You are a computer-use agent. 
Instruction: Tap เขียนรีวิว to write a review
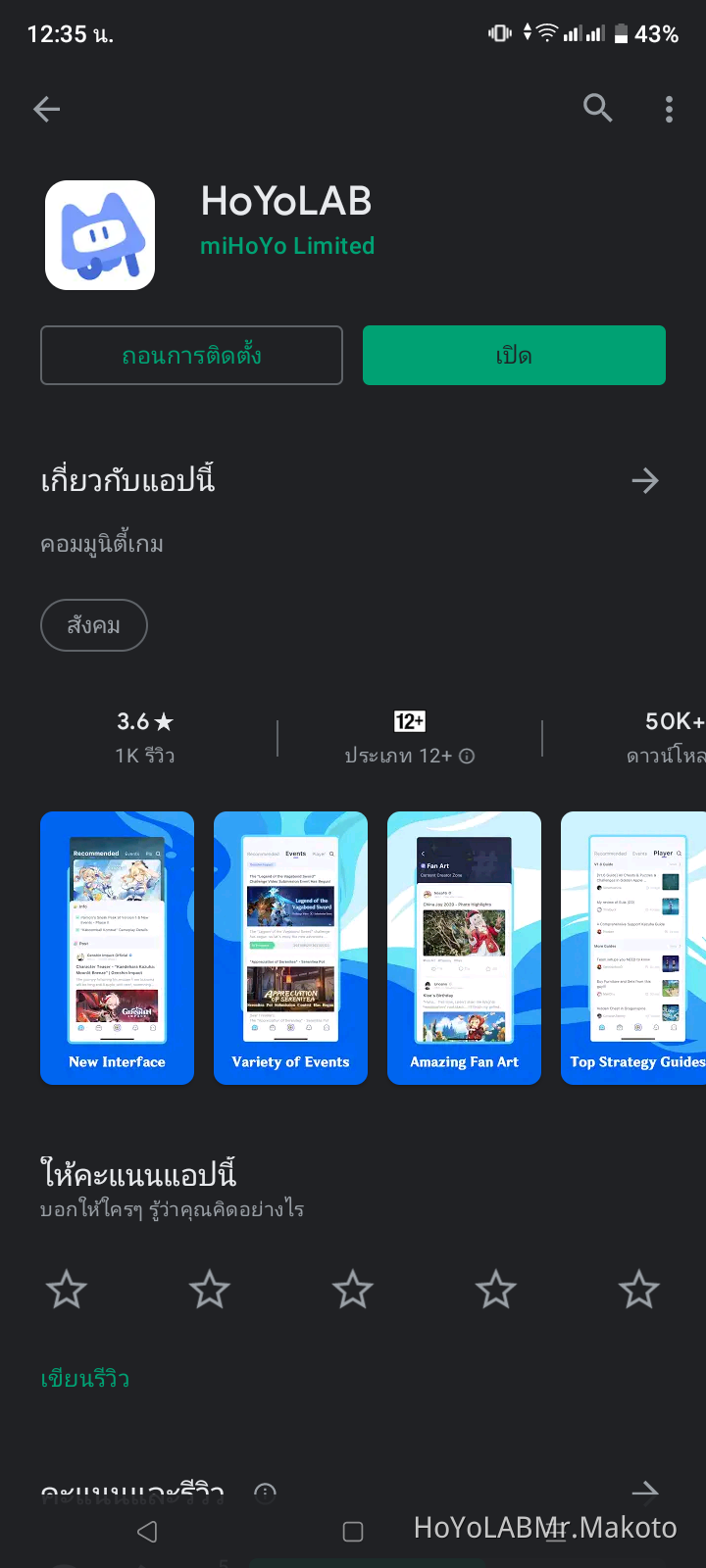[x=85, y=1379]
